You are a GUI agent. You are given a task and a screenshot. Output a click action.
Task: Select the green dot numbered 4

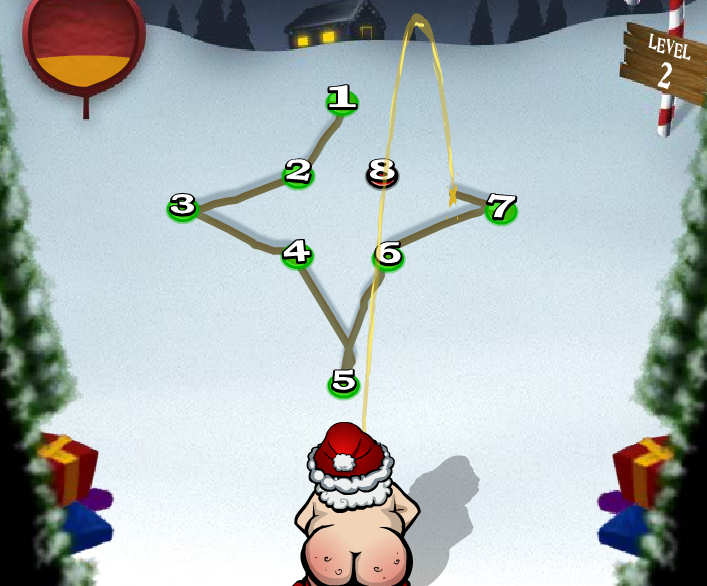[x=297, y=254]
